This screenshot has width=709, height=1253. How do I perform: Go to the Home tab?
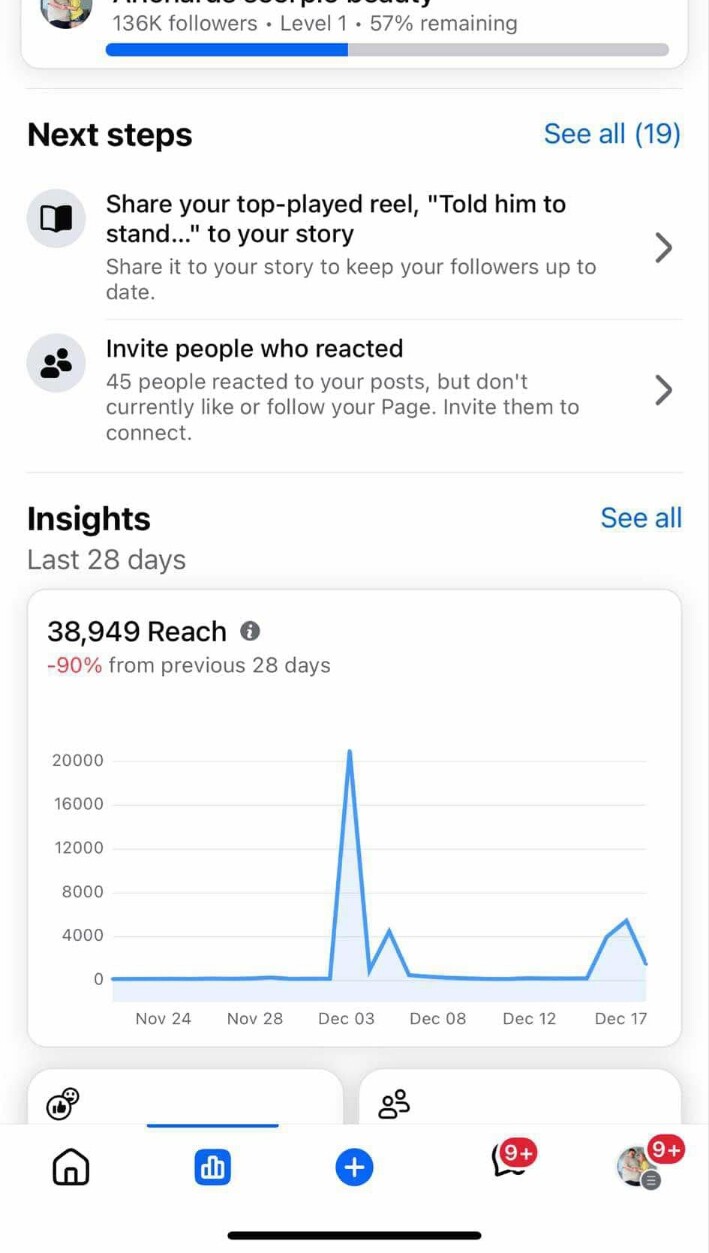click(71, 1166)
